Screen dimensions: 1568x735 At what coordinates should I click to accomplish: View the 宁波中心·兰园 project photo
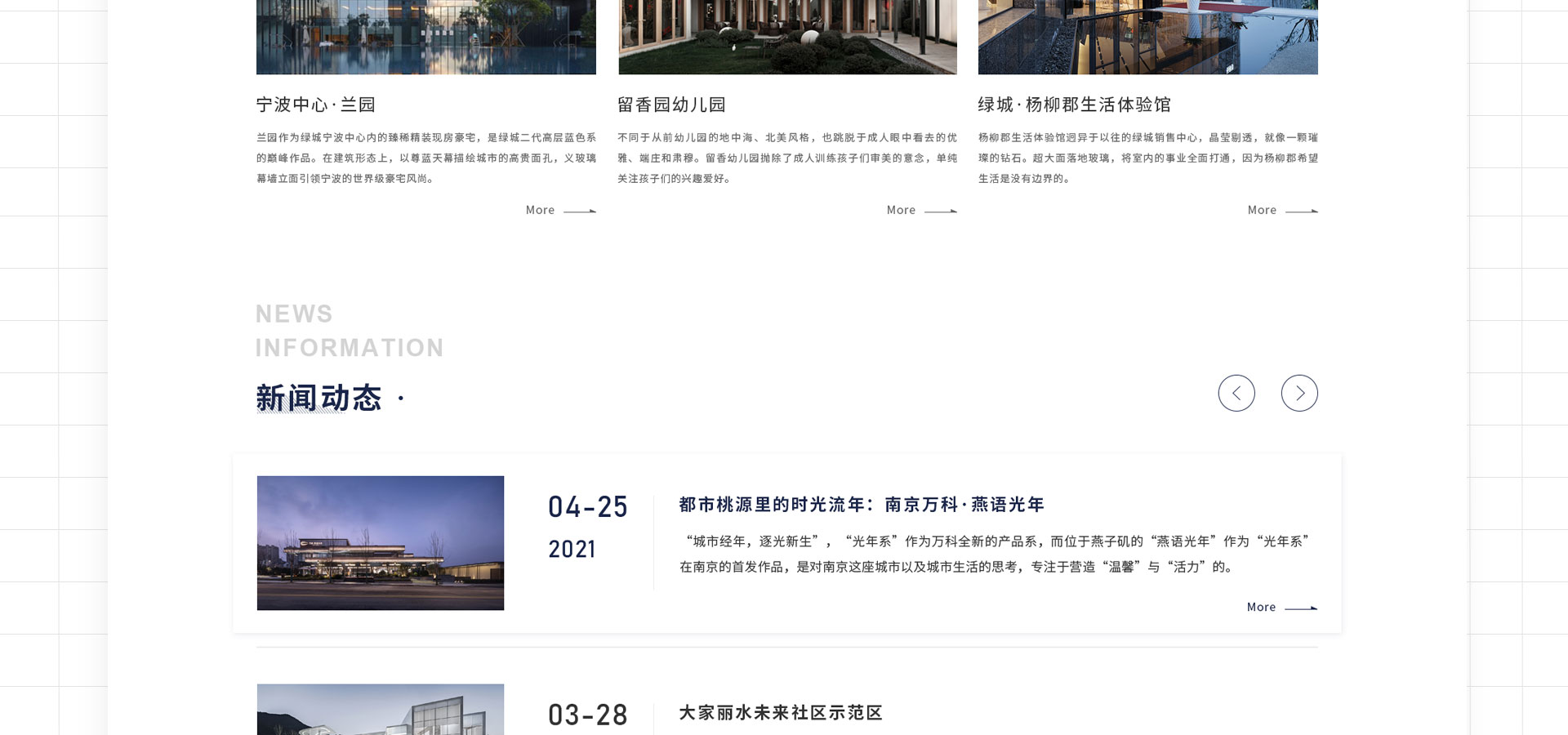click(425, 37)
